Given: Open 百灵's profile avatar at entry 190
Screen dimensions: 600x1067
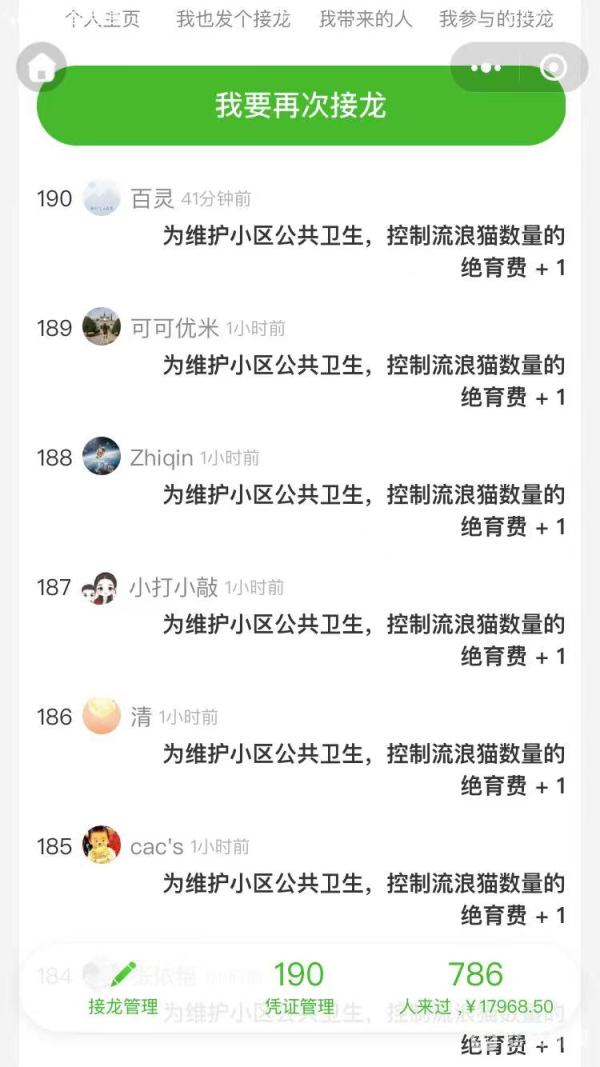Looking at the screenshot, I should 101,198.
